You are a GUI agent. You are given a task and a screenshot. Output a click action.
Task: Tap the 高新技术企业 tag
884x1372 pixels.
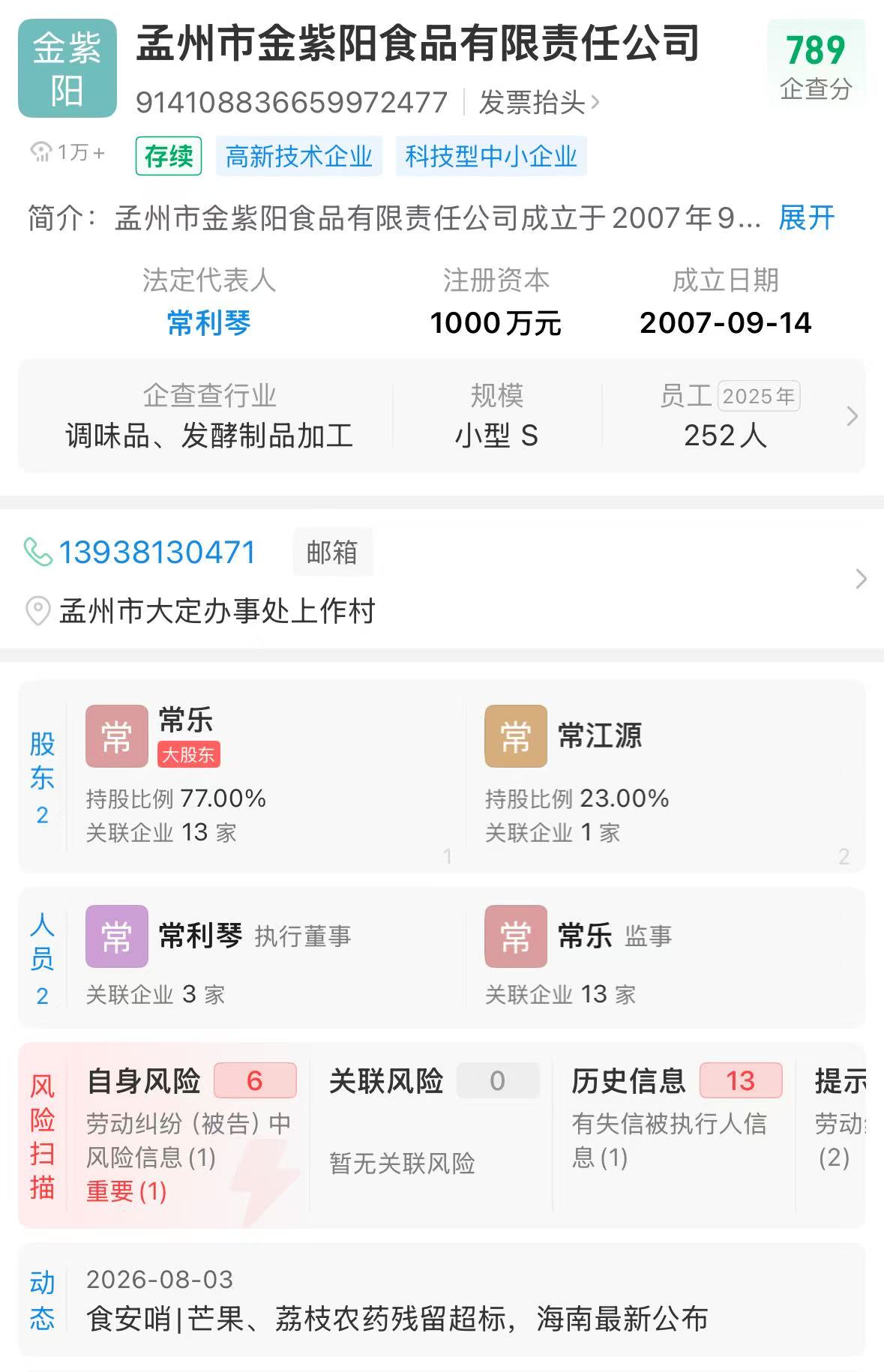tap(299, 156)
